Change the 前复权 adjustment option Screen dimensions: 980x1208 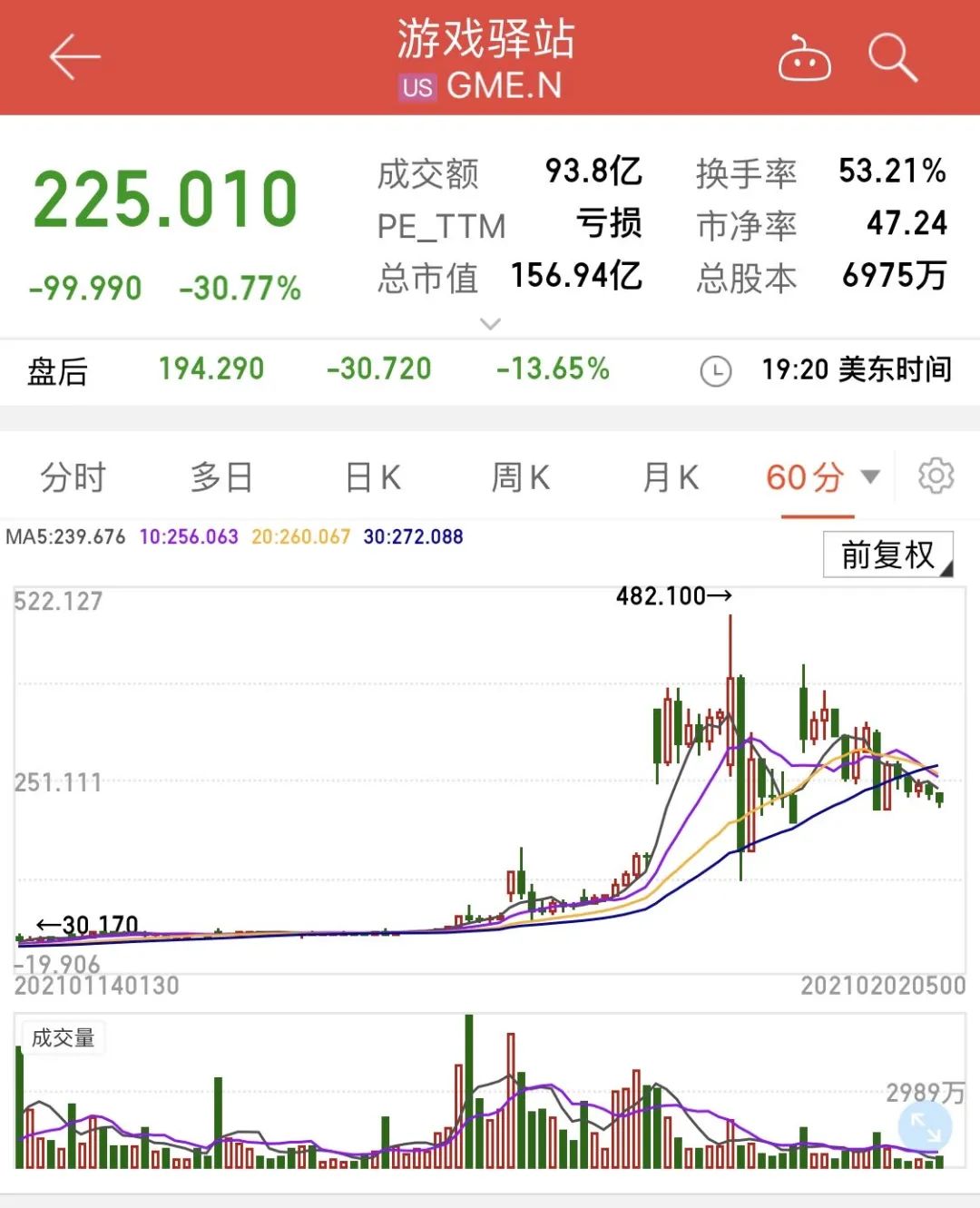click(887, 555)
